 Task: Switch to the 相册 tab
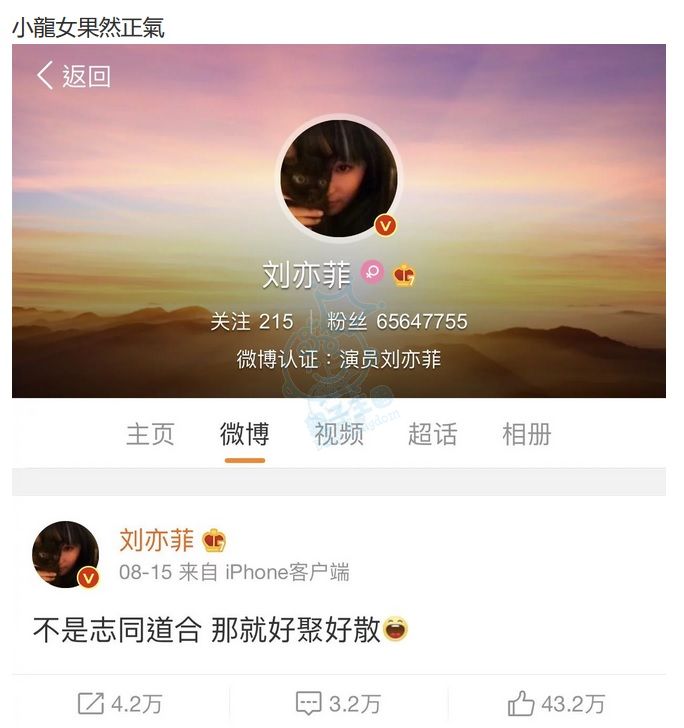(526, 434)
